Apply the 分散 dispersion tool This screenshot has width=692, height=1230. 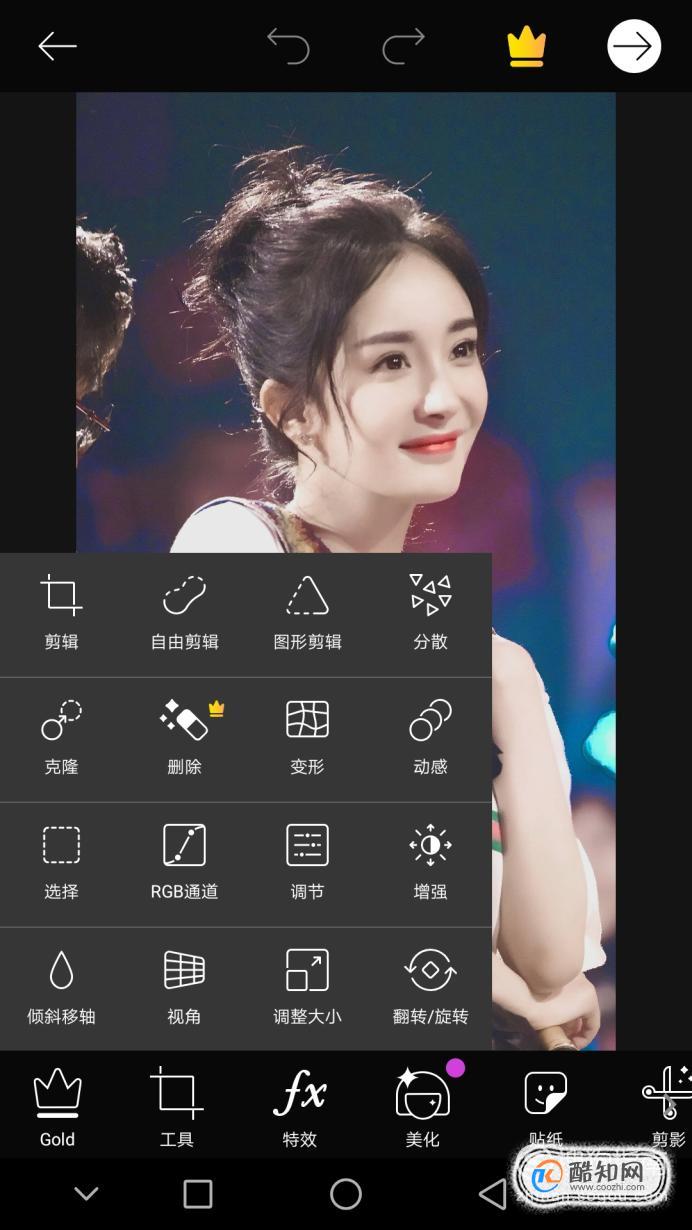(430, 614)
